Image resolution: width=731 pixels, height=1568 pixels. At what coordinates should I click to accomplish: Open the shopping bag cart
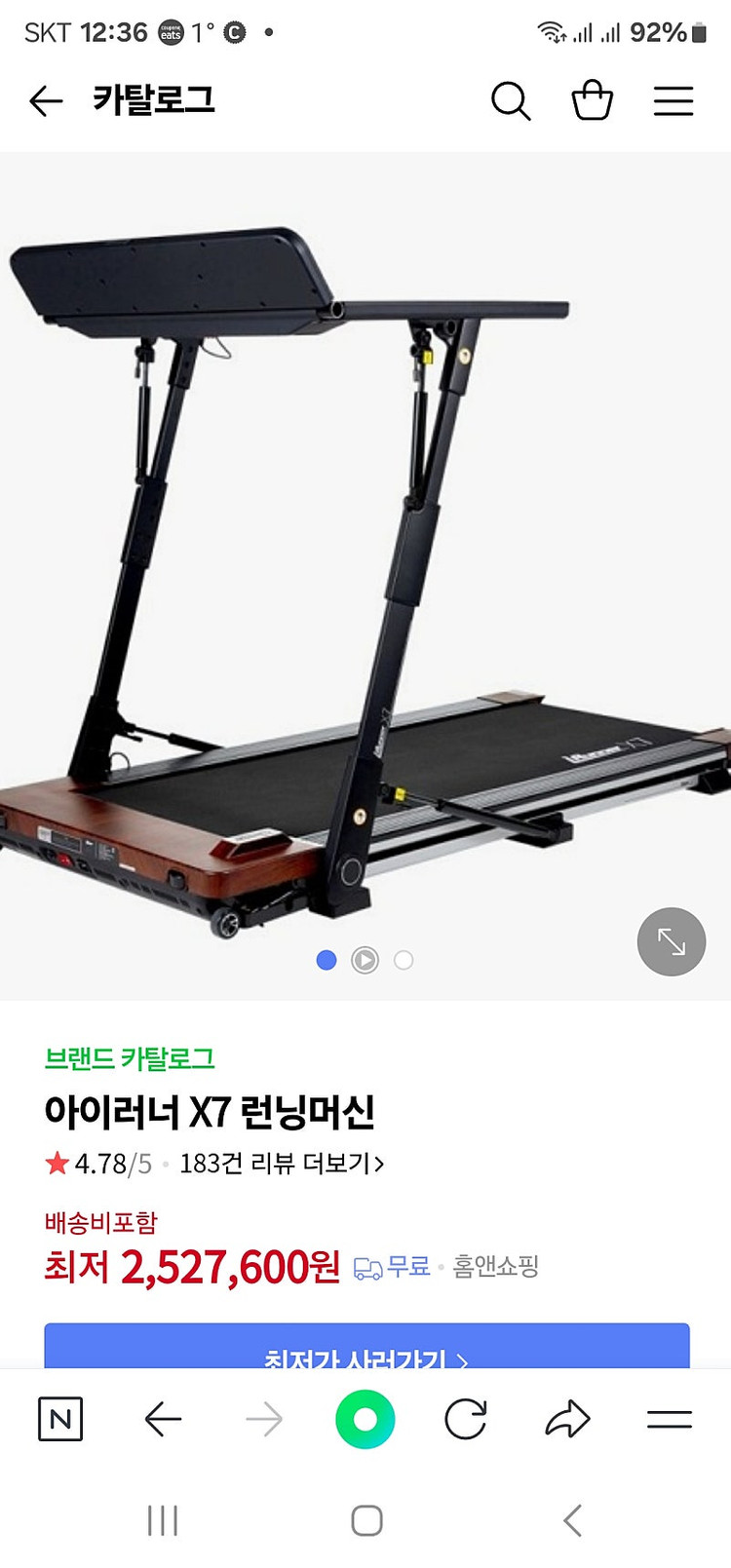[x=592, y=100]
